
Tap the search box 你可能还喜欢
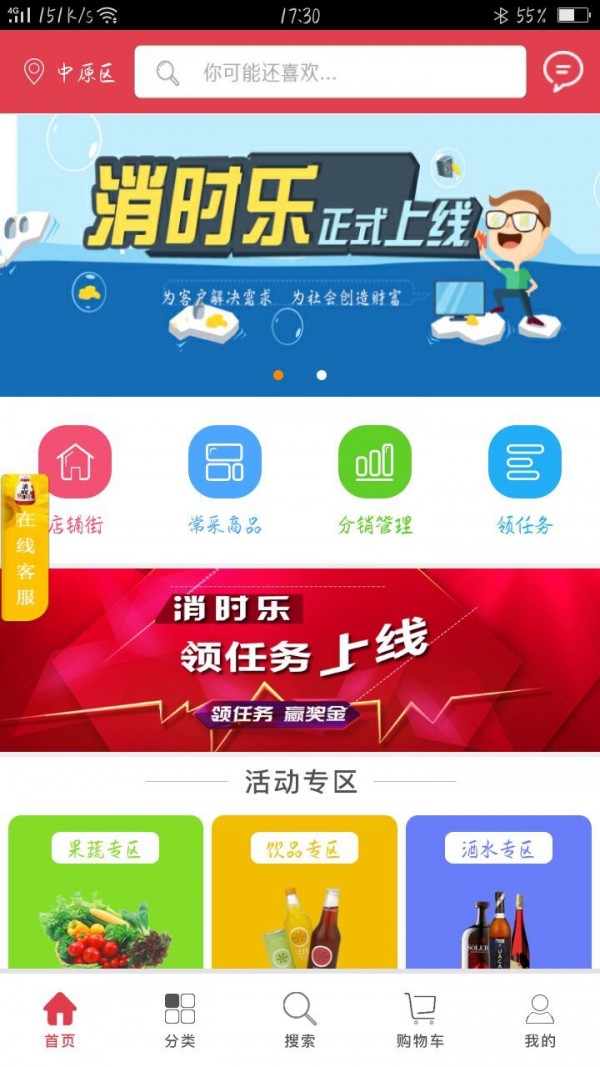tap(330, 72)
